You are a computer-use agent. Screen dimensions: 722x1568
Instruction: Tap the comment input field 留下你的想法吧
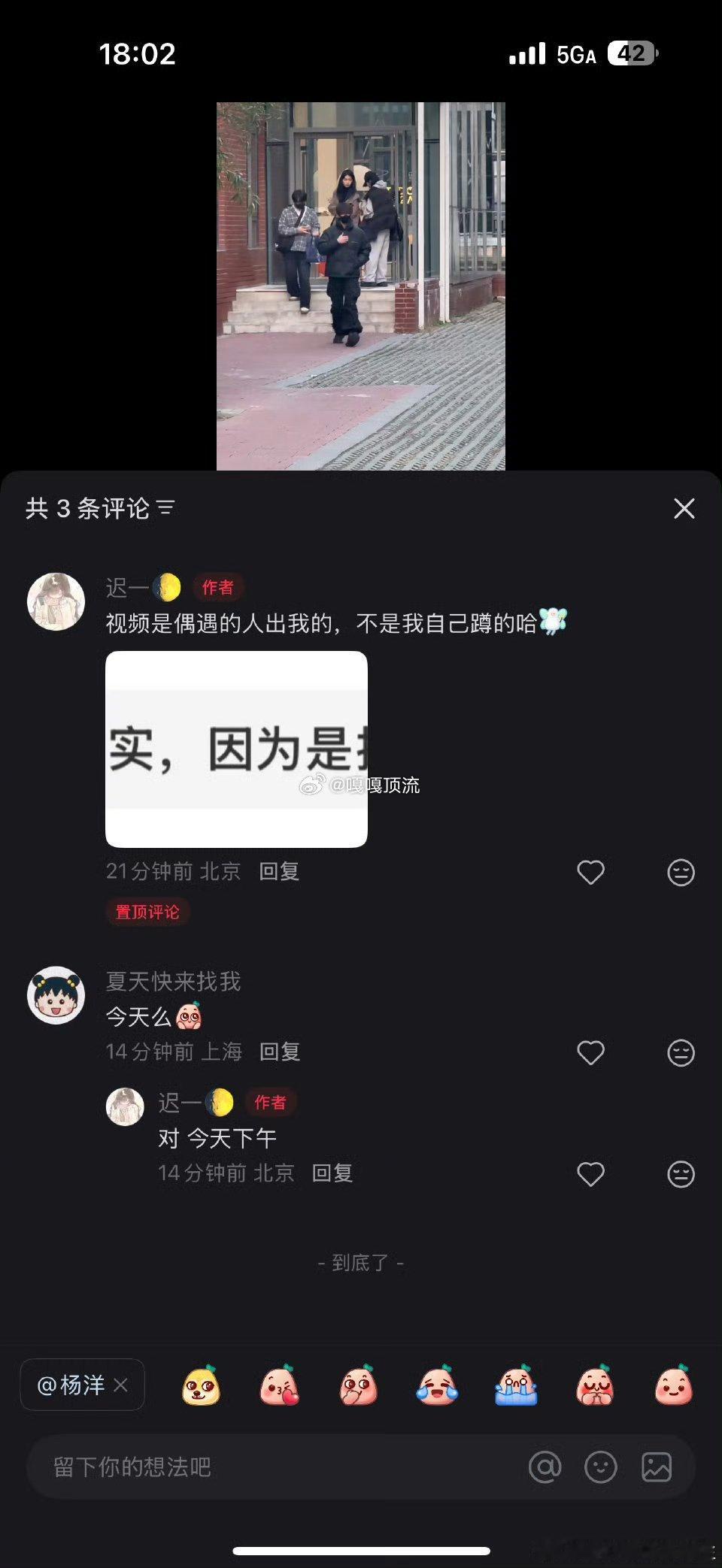point(226,1467)
